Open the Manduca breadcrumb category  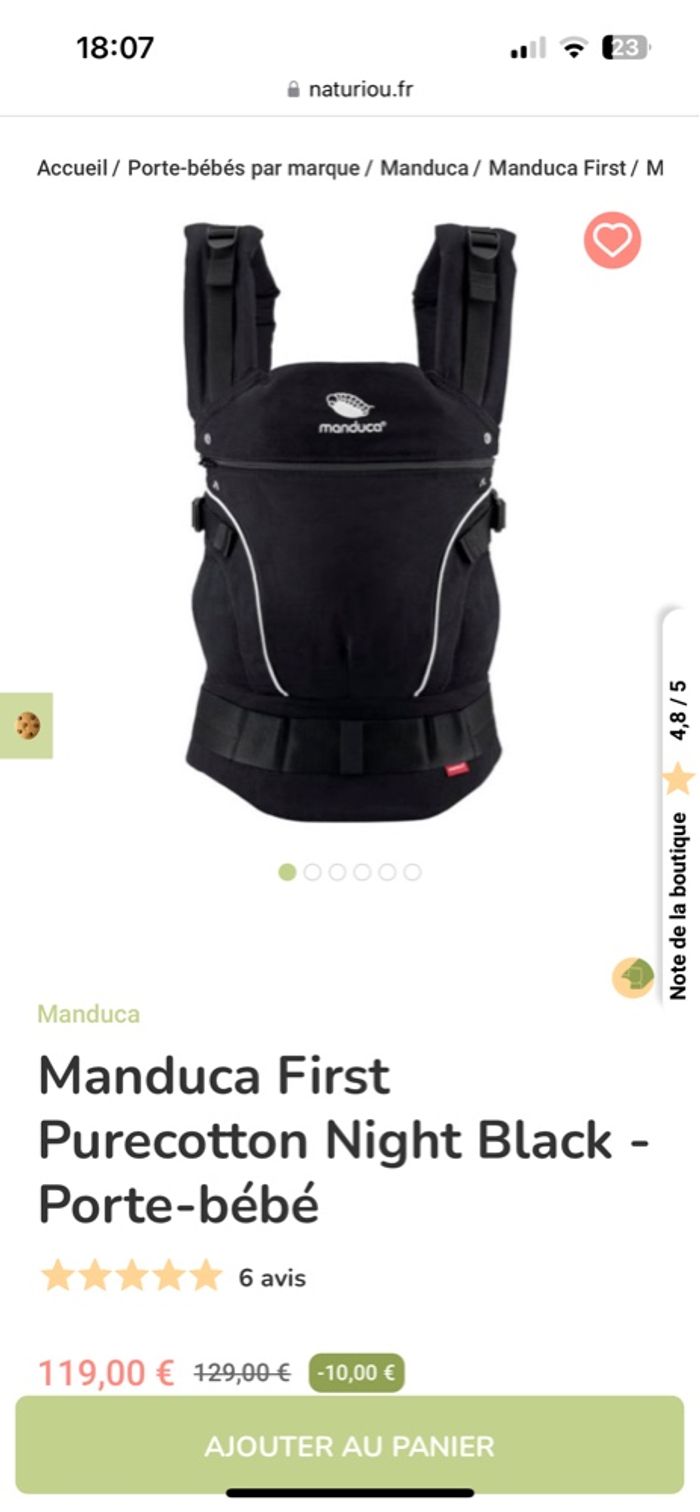pos(424,168)
